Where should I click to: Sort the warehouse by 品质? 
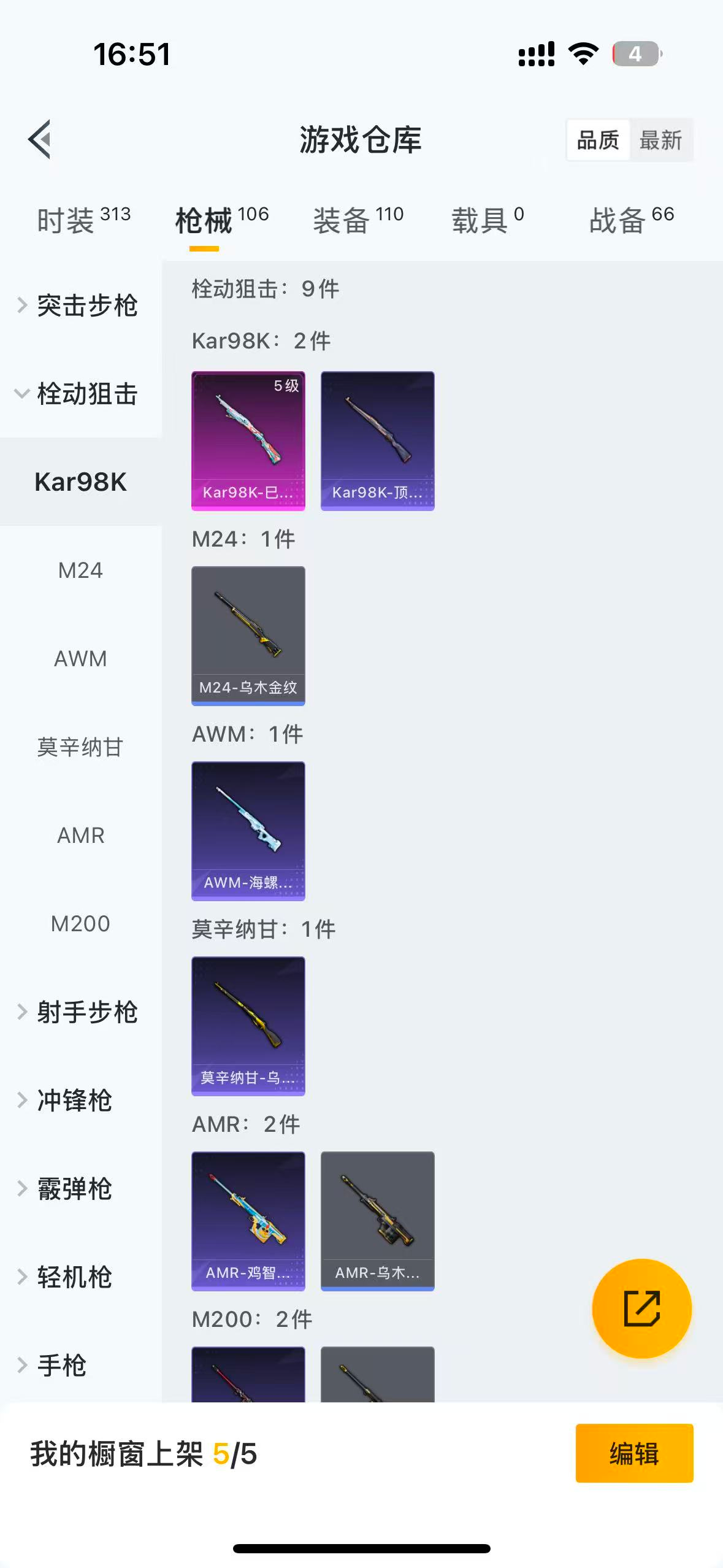click(x=598, y=140)
